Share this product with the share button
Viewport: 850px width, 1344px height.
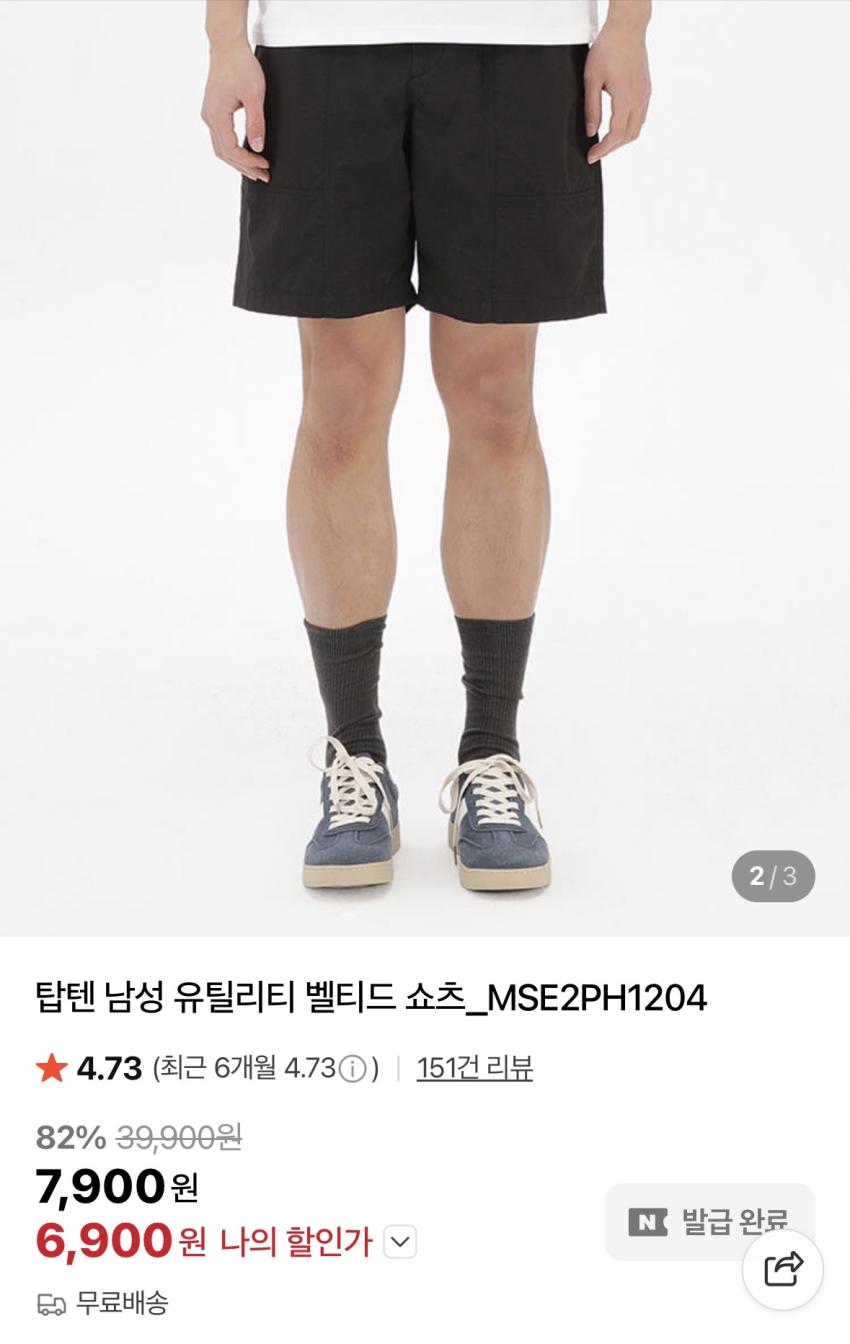coord(783,1269)
